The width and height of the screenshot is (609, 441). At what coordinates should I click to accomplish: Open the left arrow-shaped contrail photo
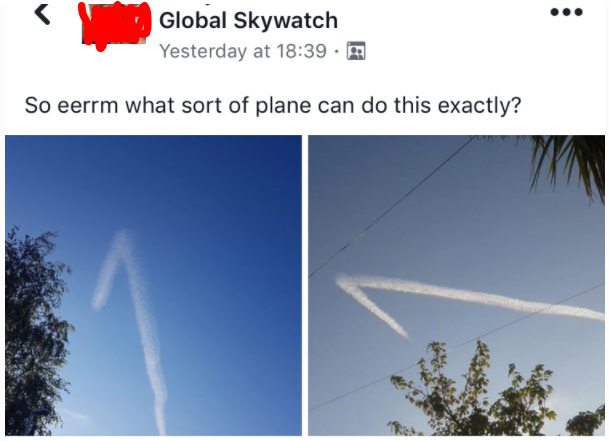(153, 285)
